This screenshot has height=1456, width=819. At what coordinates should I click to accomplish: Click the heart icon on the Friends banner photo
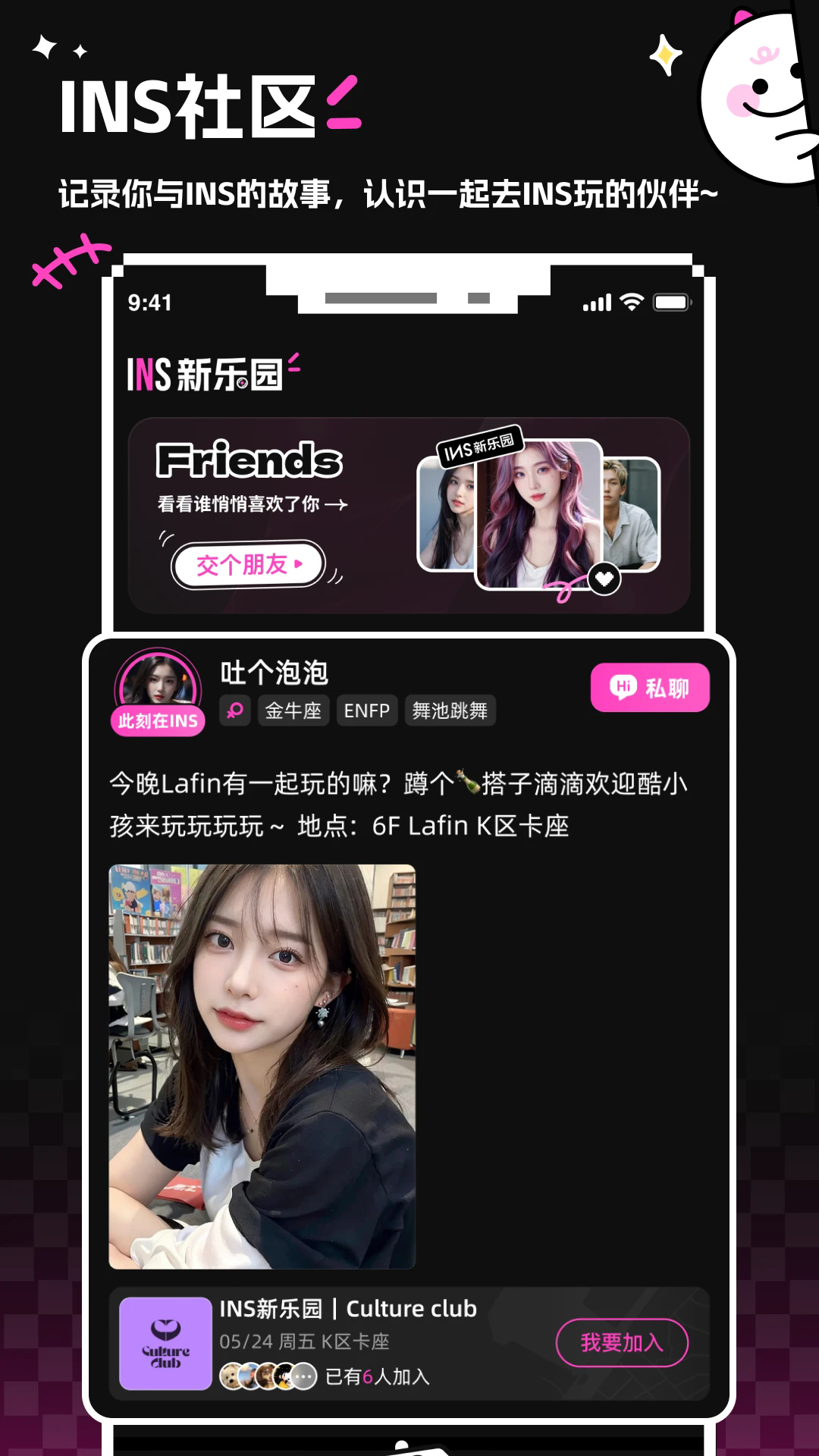pos(603,579)
